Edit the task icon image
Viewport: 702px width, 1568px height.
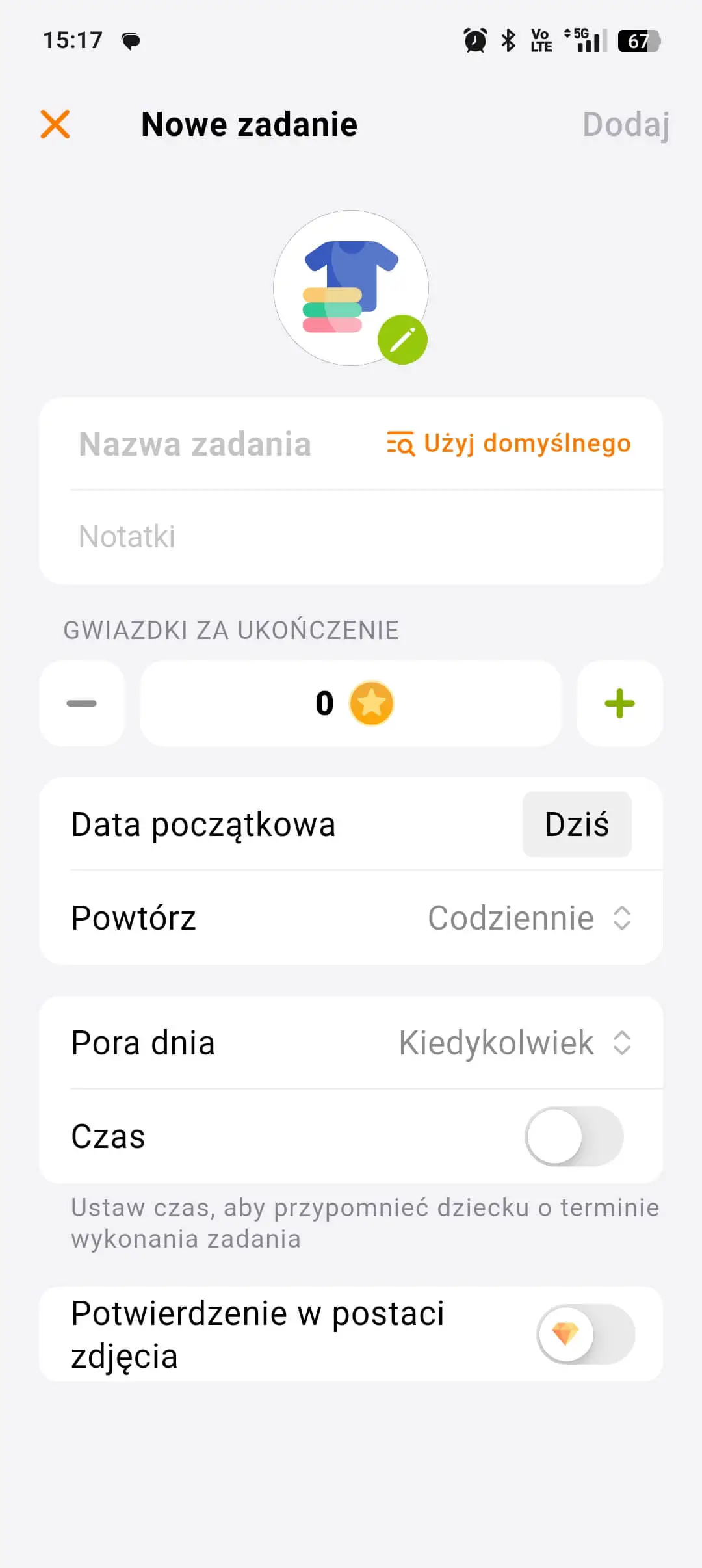402,339
